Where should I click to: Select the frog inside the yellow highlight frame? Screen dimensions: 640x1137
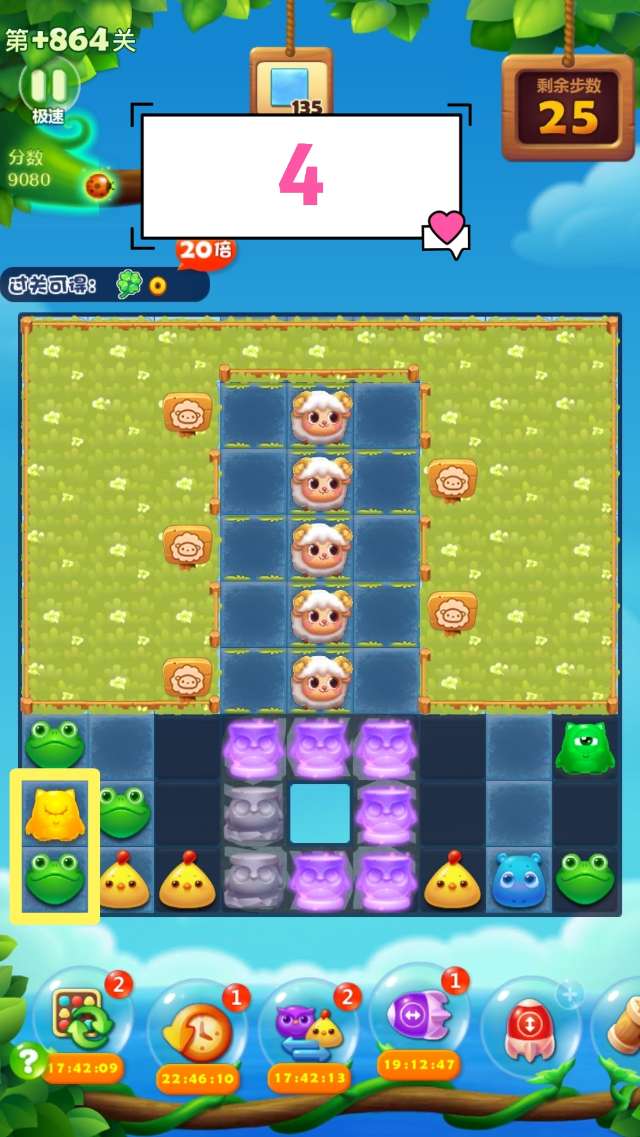click(x=54, y=878)
